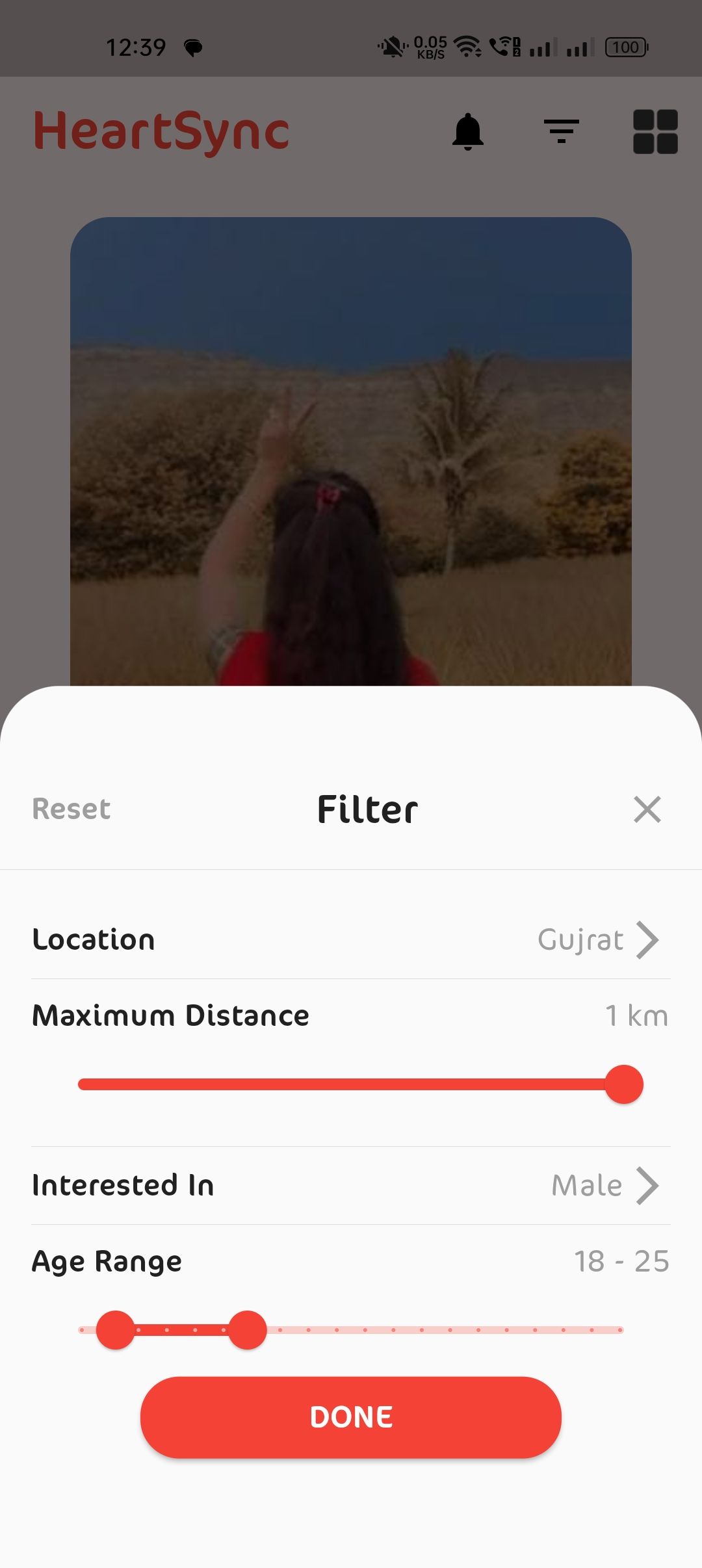Confirm filters with the DONE button
This screenshot has height=1568, width=702.
coord(351,1417)
